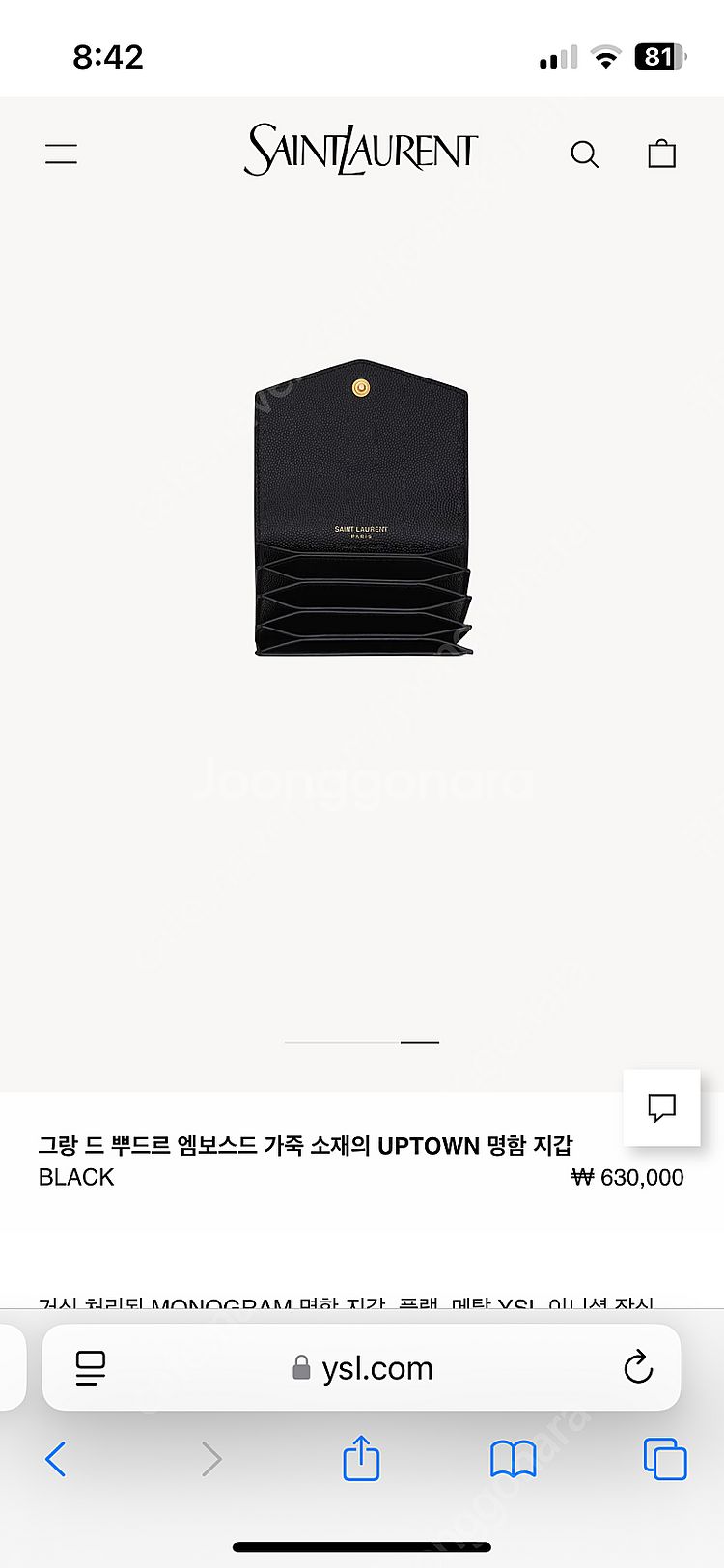Open the Saint Laurent hamburger menu
Screen dimensions: 724x1568
point(61,153)
